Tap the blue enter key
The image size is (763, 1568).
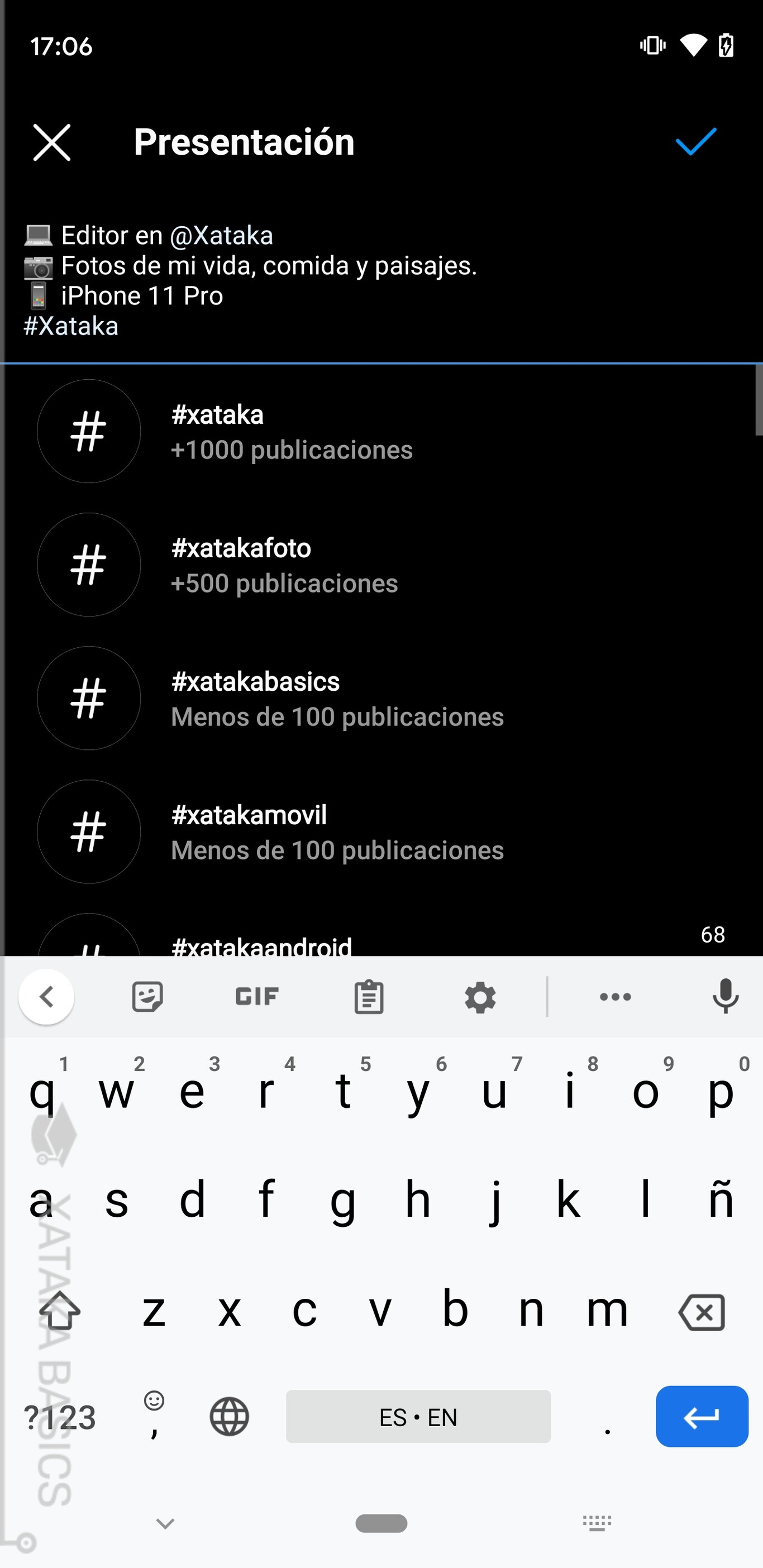click(702, 1417)
